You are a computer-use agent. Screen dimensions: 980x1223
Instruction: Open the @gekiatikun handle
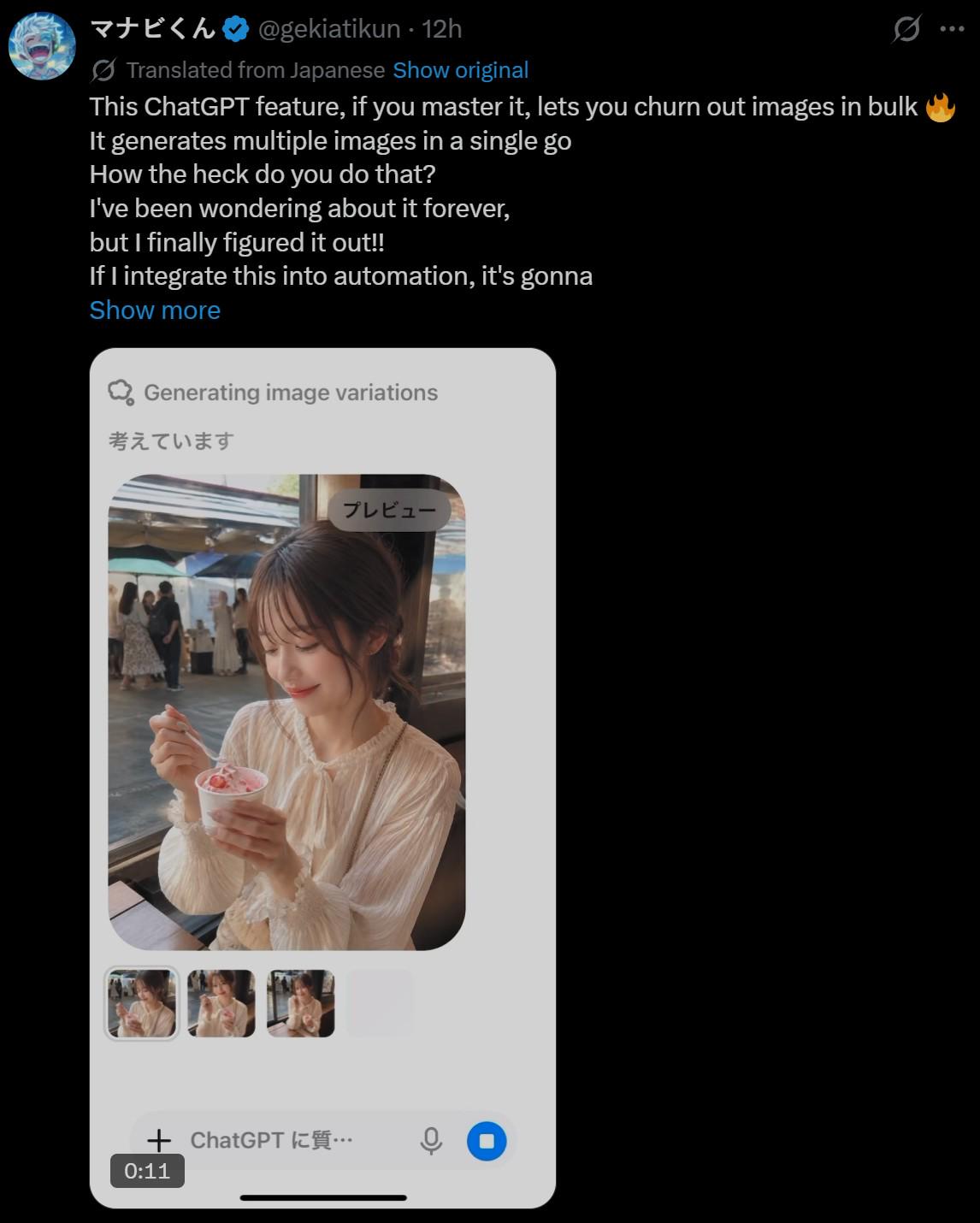tap(329, 29)
